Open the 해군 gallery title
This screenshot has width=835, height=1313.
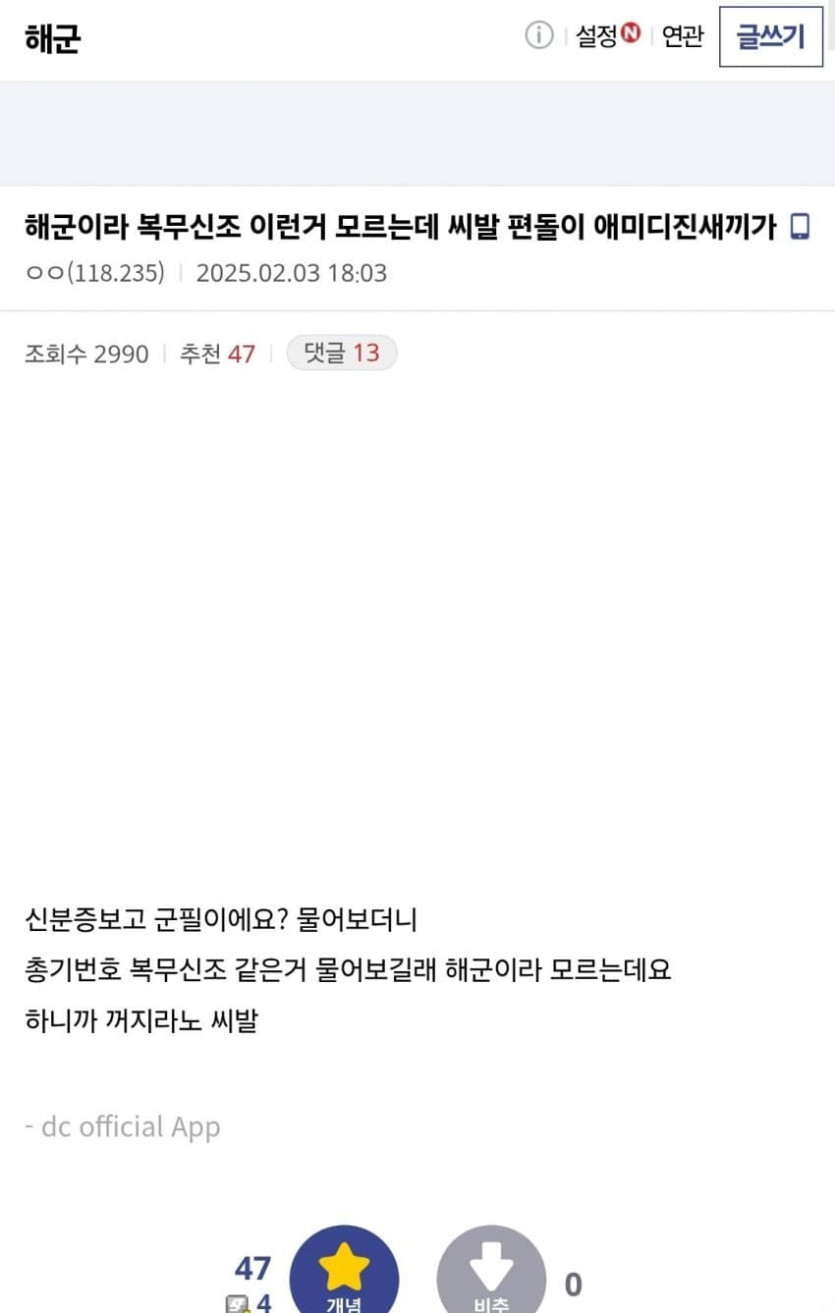click(x=52, y=38)
